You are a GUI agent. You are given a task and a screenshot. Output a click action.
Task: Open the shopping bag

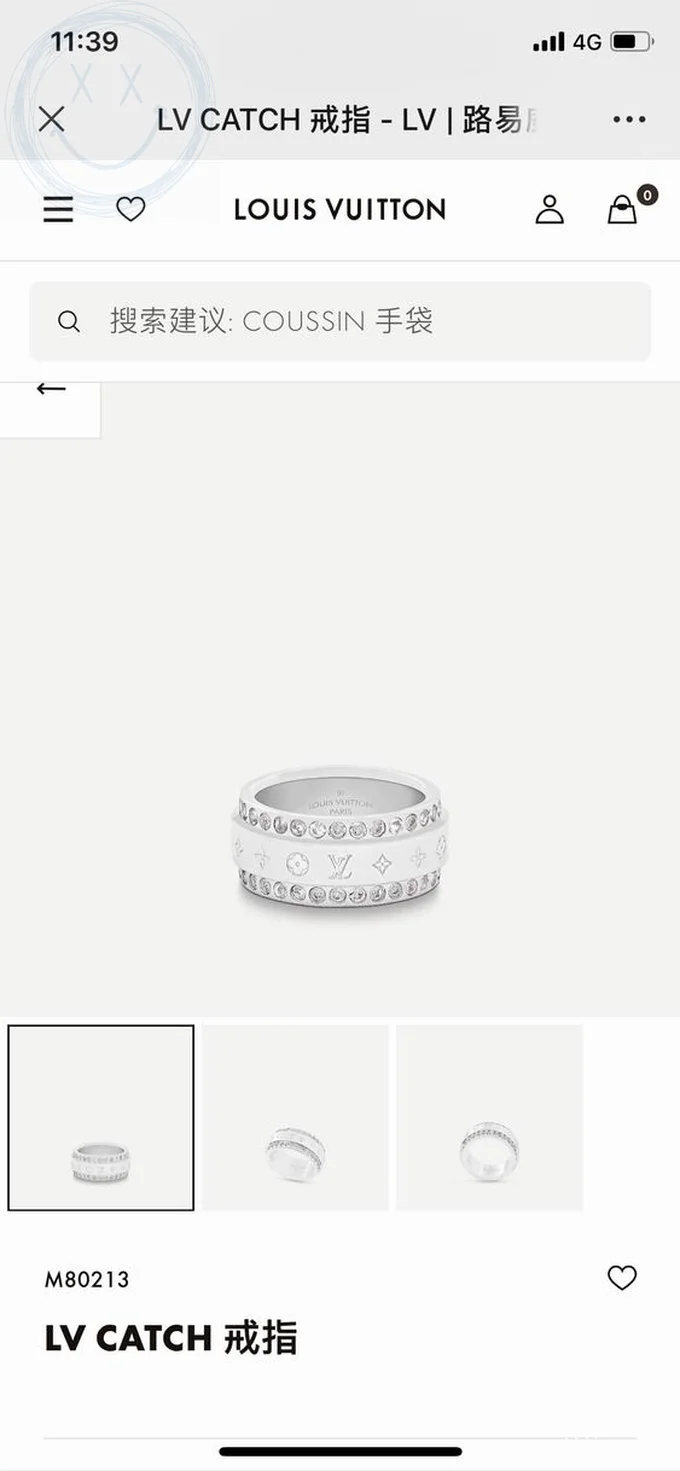tap(623, 209)
